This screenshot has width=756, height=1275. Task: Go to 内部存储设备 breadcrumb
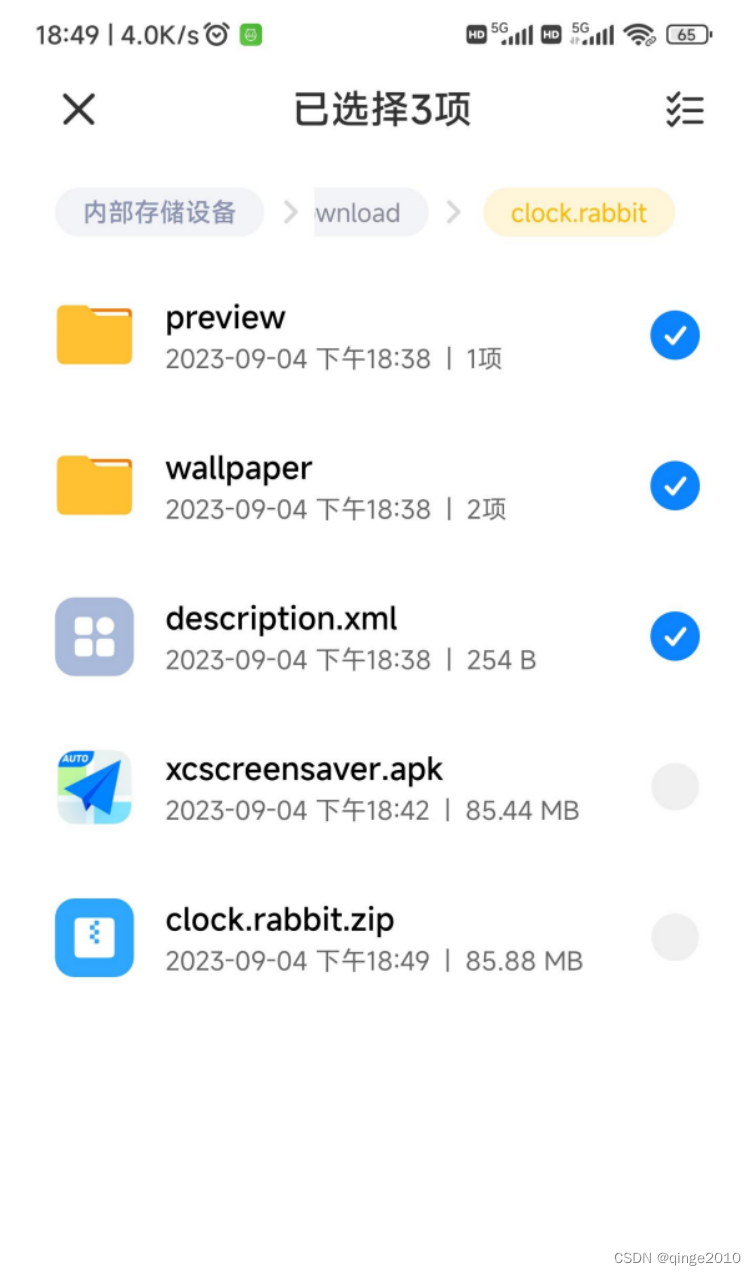pyautogui.click(x=160, y=212)
